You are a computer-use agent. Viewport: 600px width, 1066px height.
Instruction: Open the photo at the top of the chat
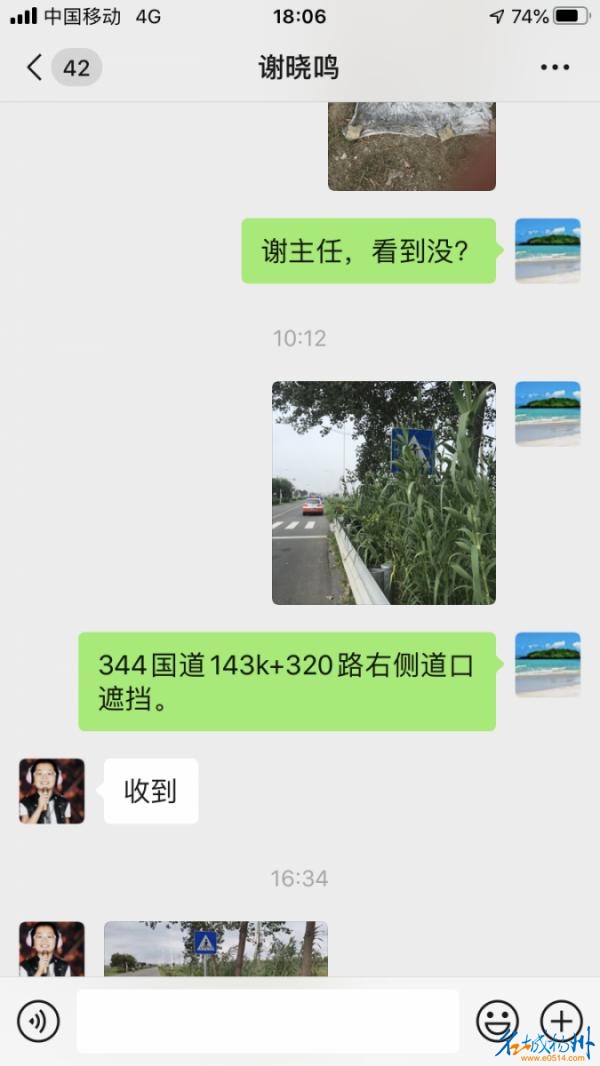[x=411, y=146]
